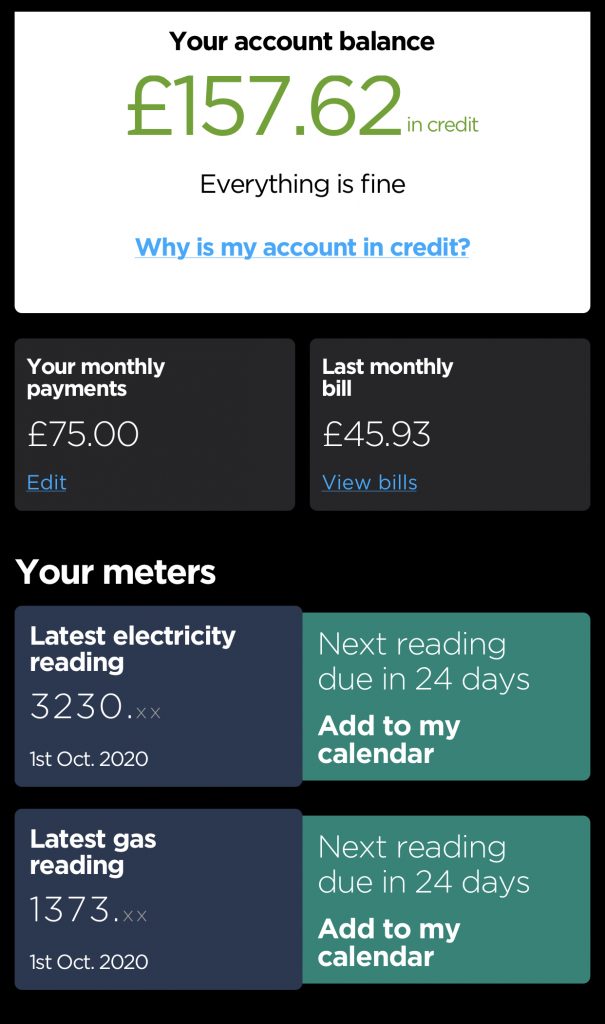Edit your monthly payments
The image size is (605, 1024).
coord(46,482)
